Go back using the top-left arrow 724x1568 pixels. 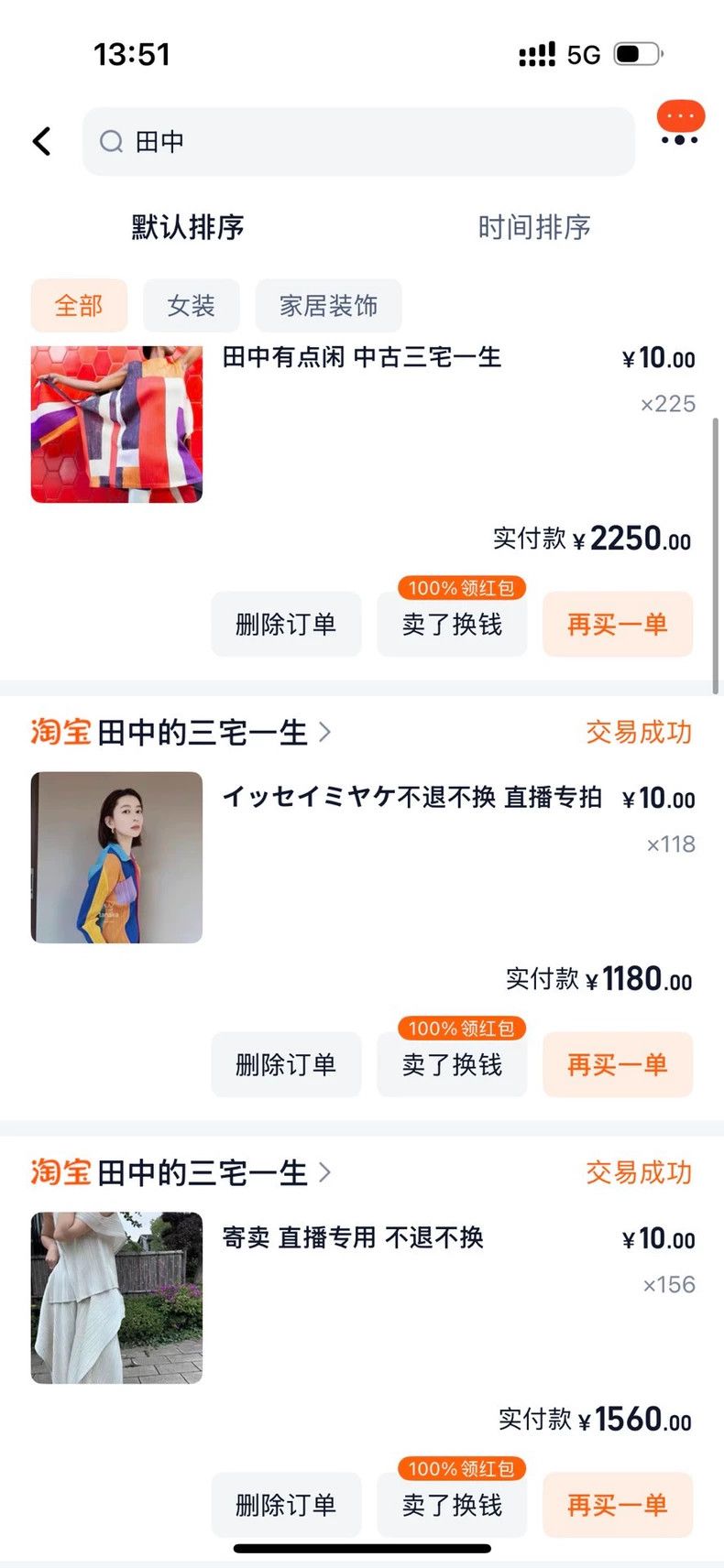pyautogui.click(x=42, y=141)
